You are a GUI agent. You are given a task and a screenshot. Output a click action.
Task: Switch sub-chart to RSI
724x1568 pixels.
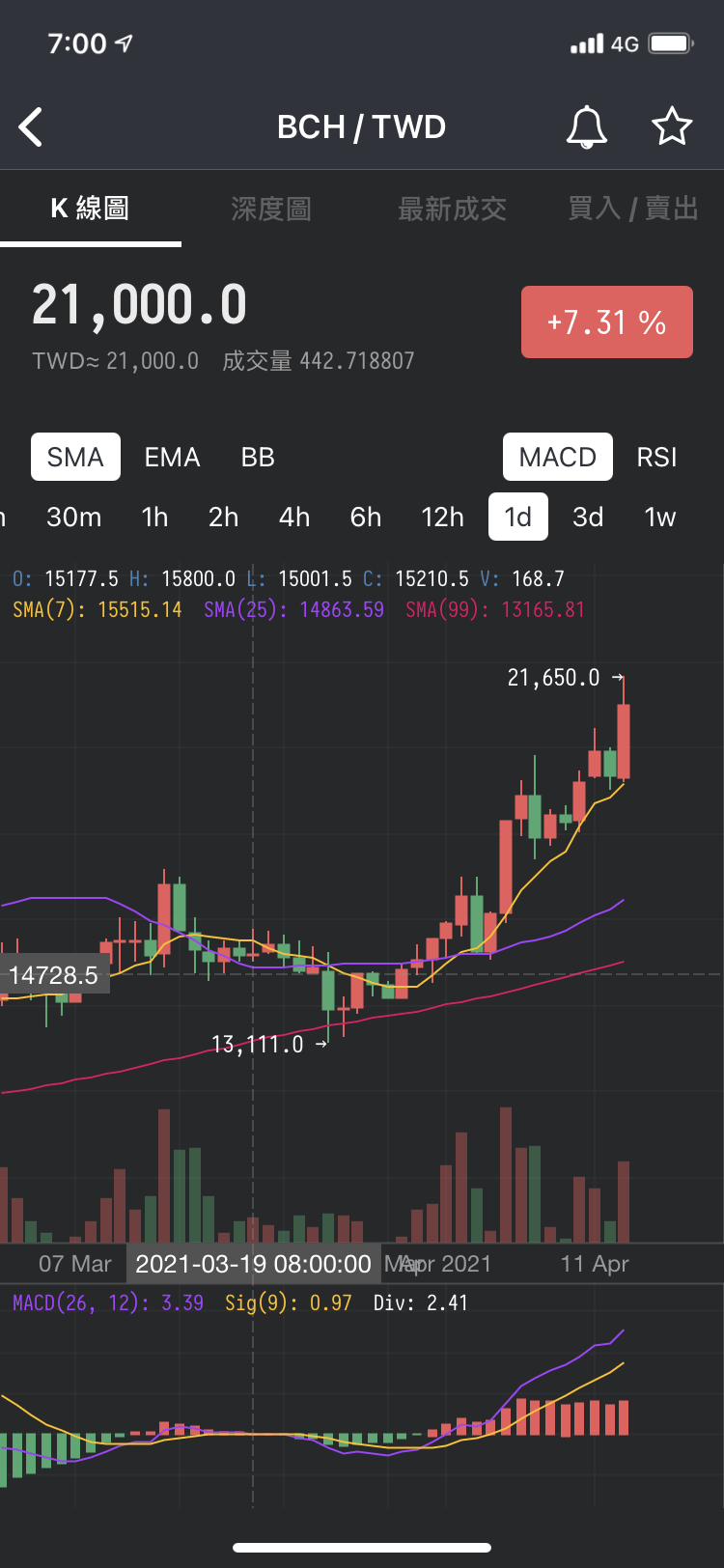pos(656,457)
